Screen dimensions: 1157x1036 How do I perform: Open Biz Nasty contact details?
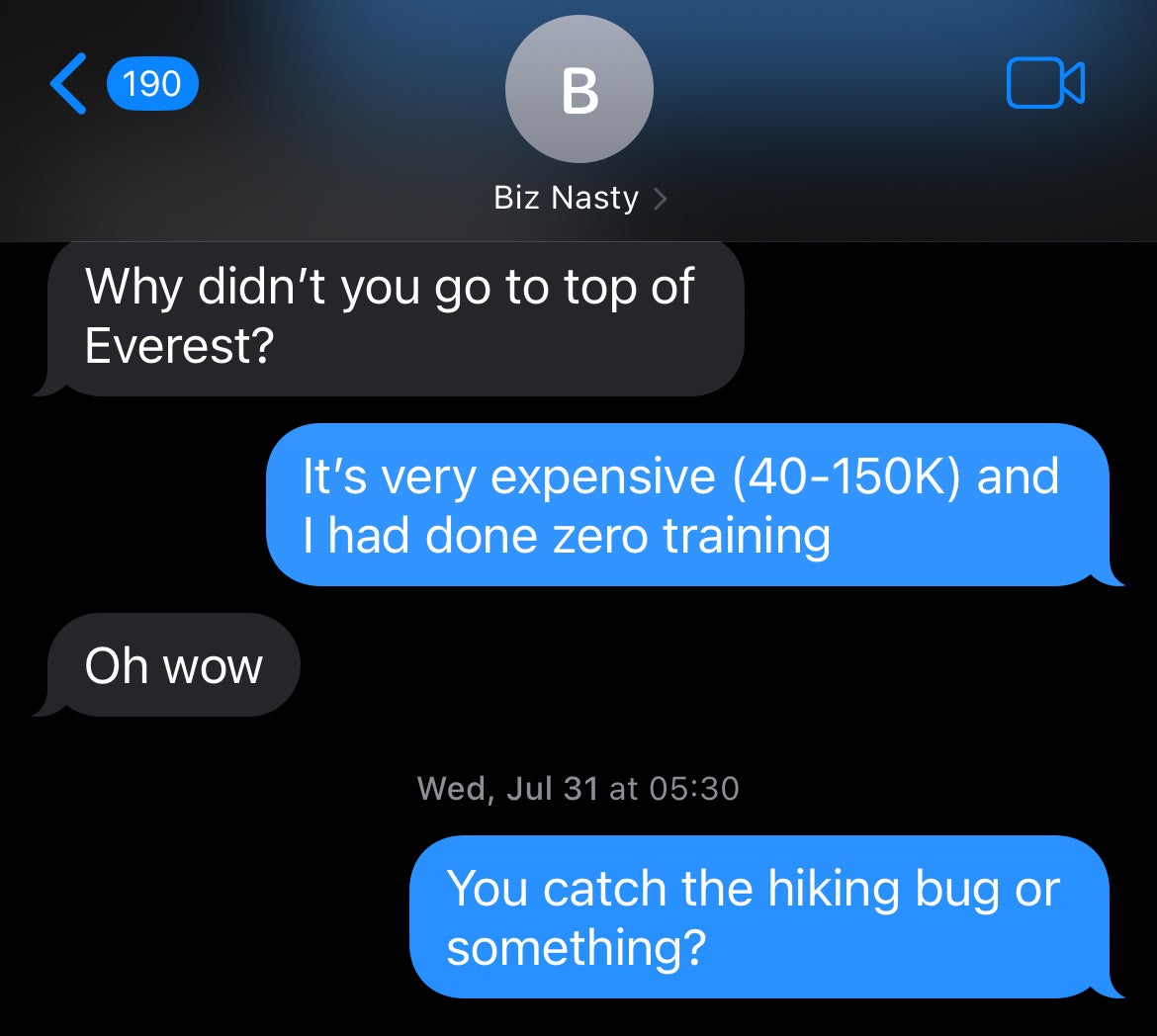click(579, 198)
